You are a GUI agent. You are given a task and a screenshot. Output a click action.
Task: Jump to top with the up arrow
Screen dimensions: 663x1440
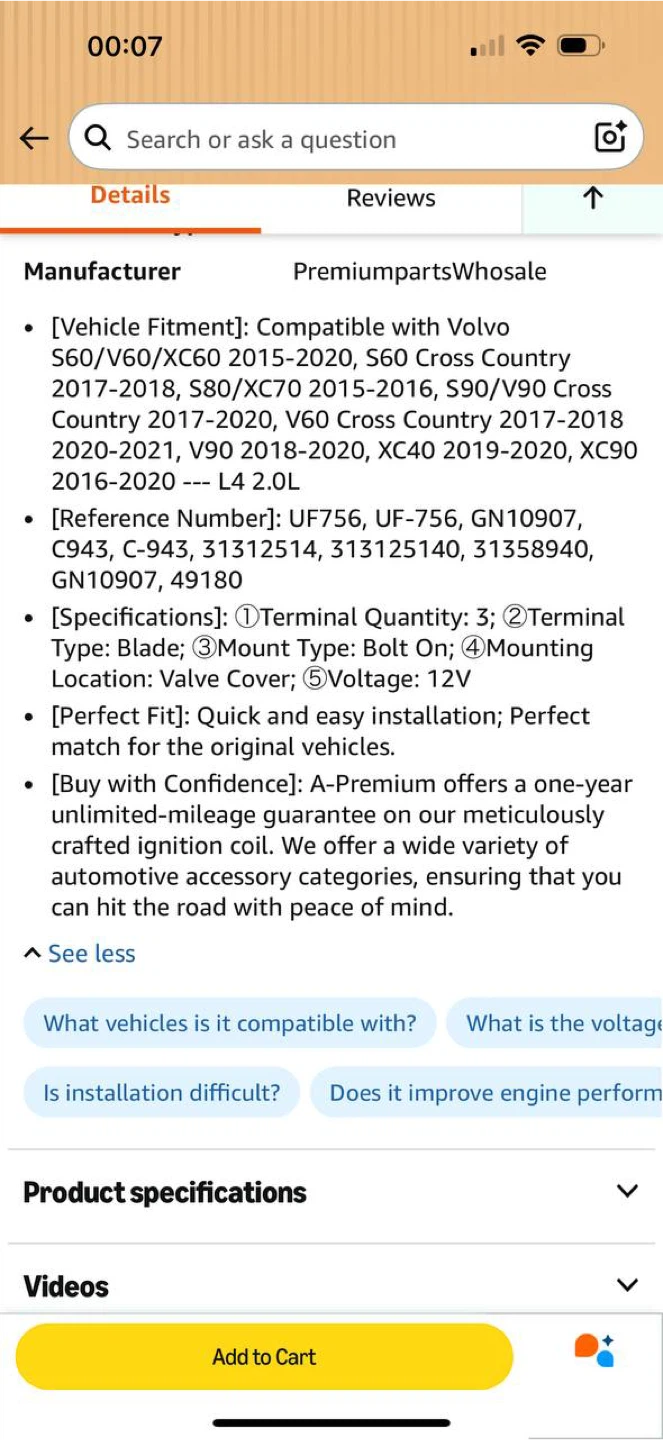coord(593,198)
